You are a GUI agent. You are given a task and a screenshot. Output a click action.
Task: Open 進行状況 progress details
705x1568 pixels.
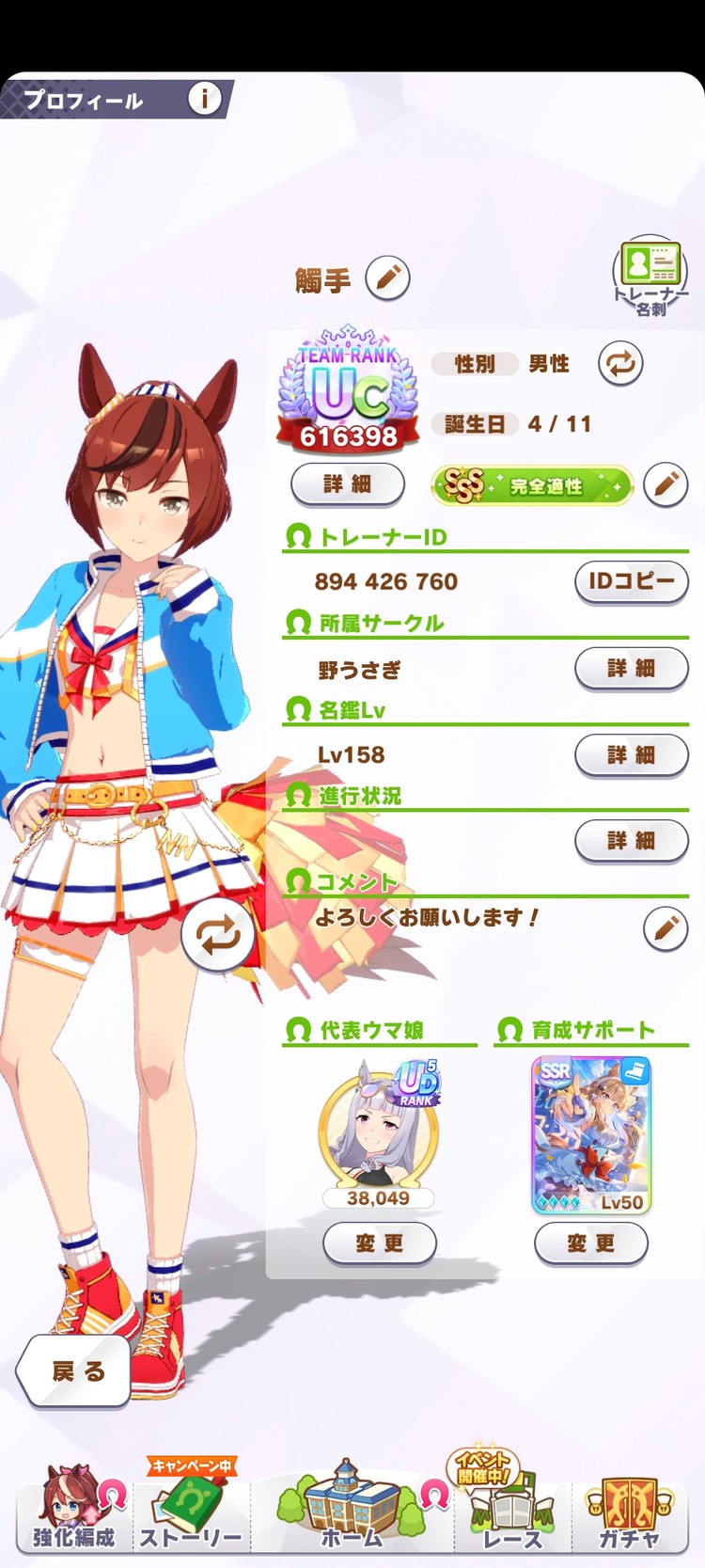(x=631, y=841)
